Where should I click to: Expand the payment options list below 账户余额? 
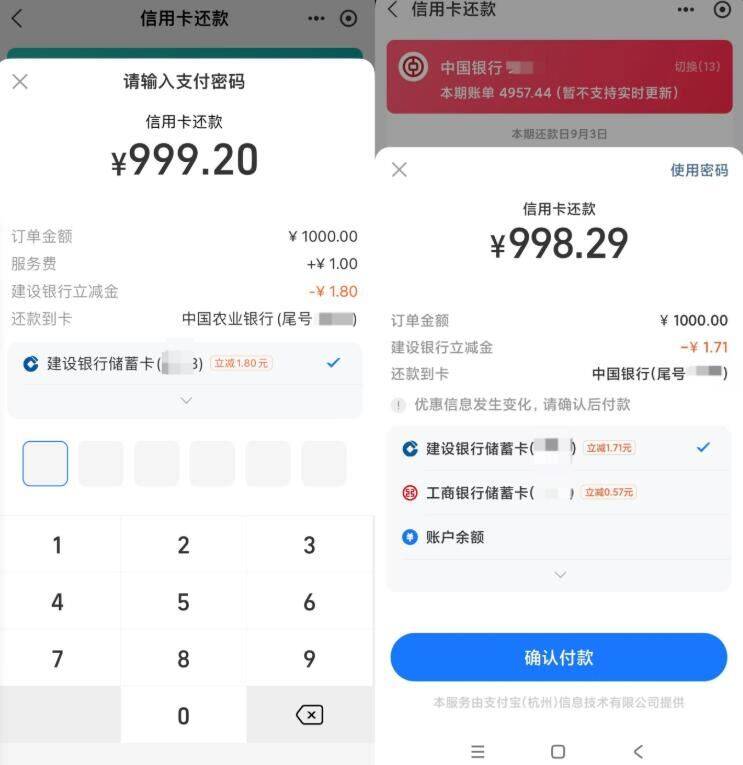(x=559, y=574)
